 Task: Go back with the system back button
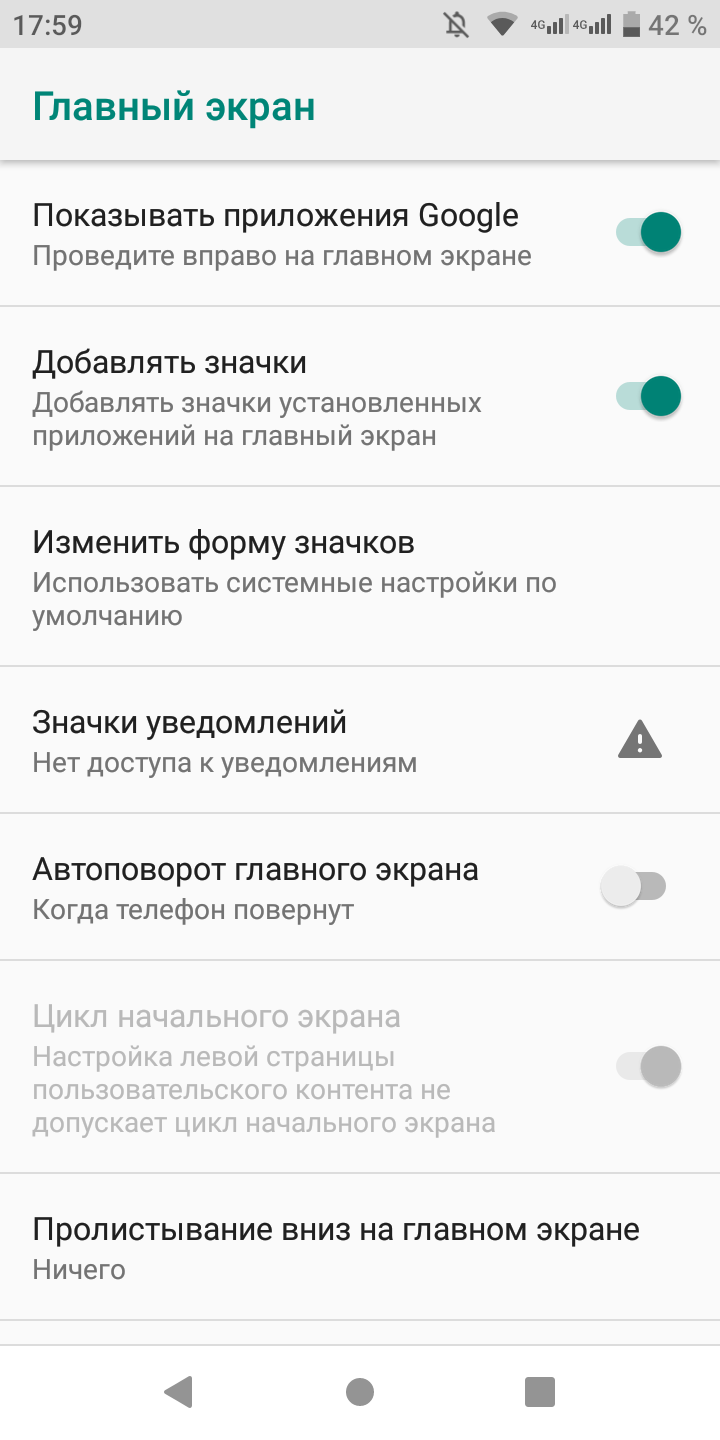click(179, 1391)
